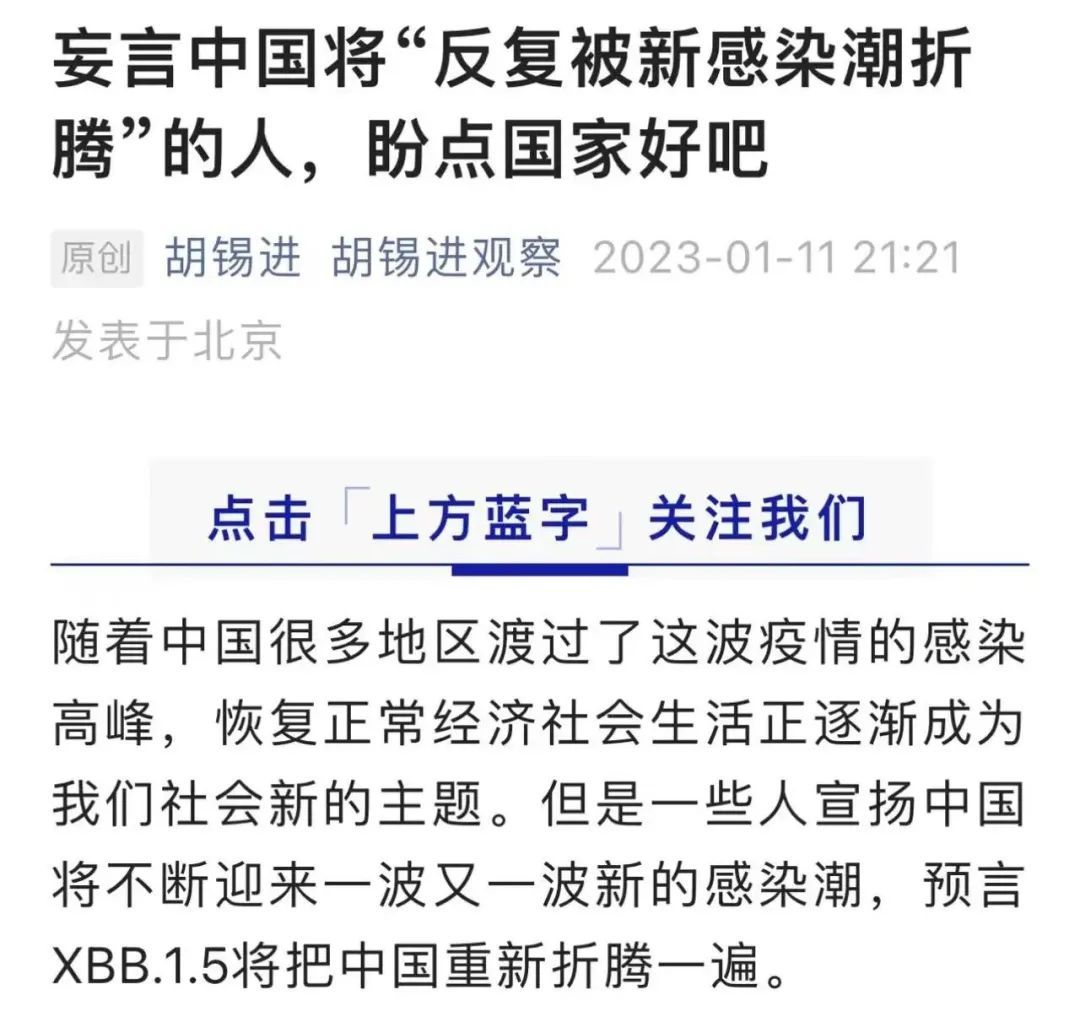Open the 胡锡进观察 official account
The height and width of the screenshot is (1033, 1080).
[x=446, y=259]
